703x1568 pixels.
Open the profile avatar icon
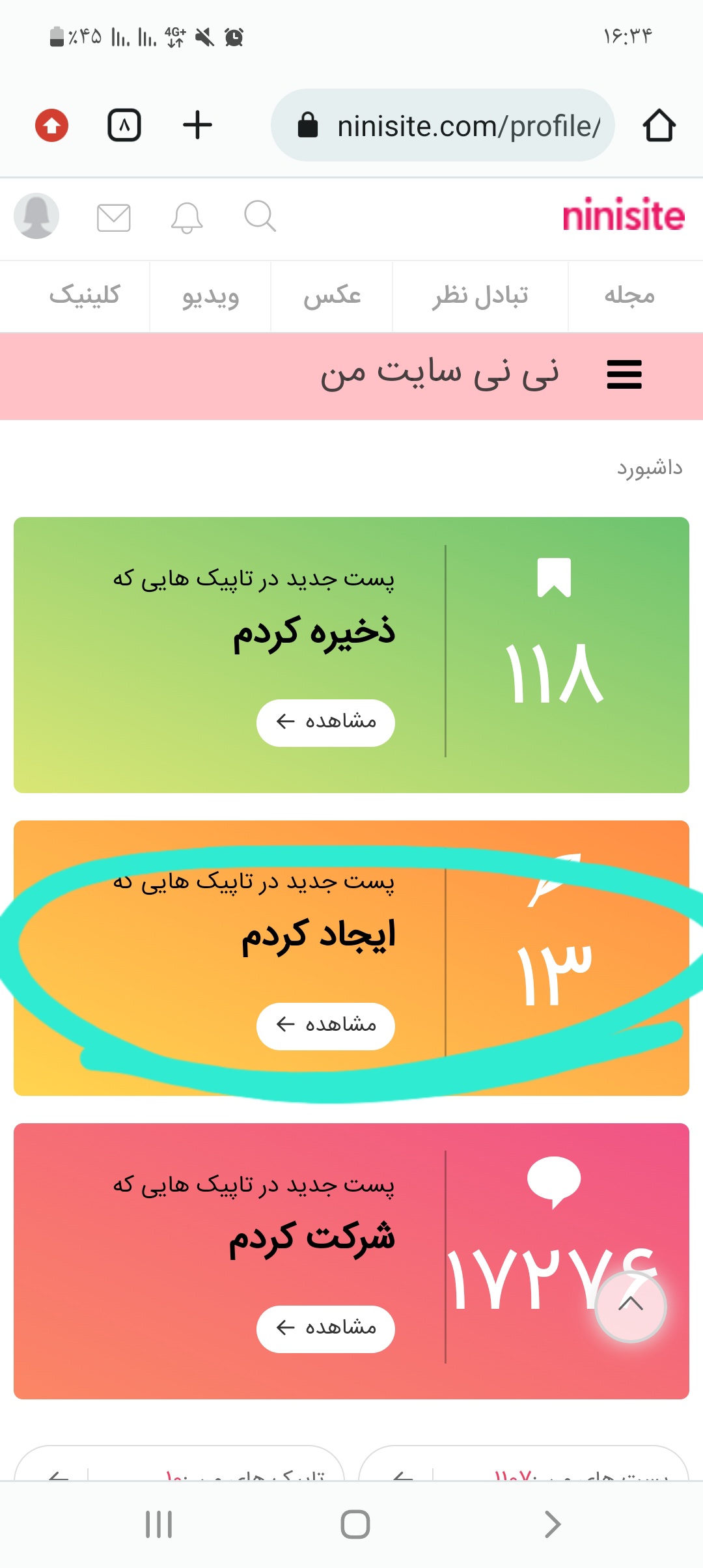pyautogui.click(x=36, y=216)
